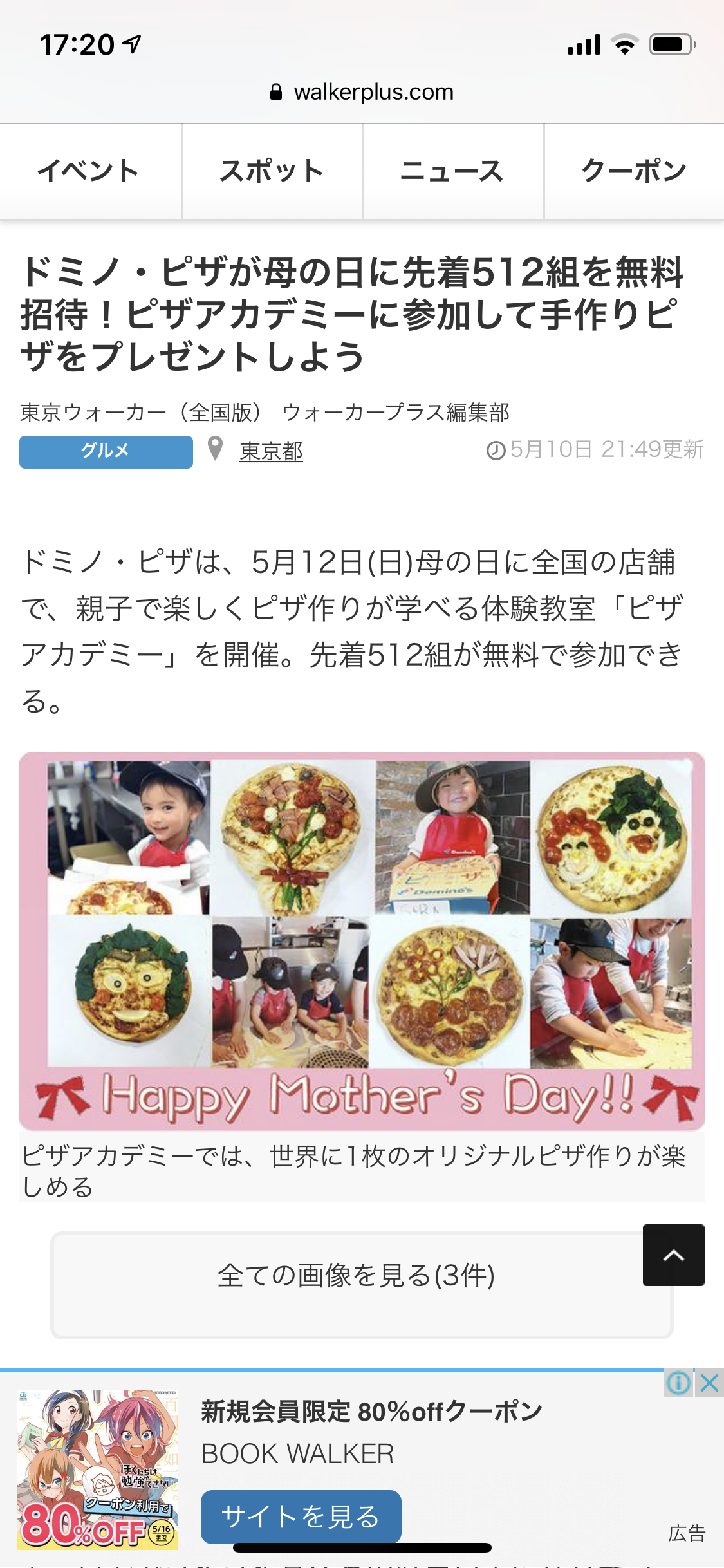Viewport: 724px width, 1568px height.
Task: Open the ニュース tab
Action: tap(453, 171)
